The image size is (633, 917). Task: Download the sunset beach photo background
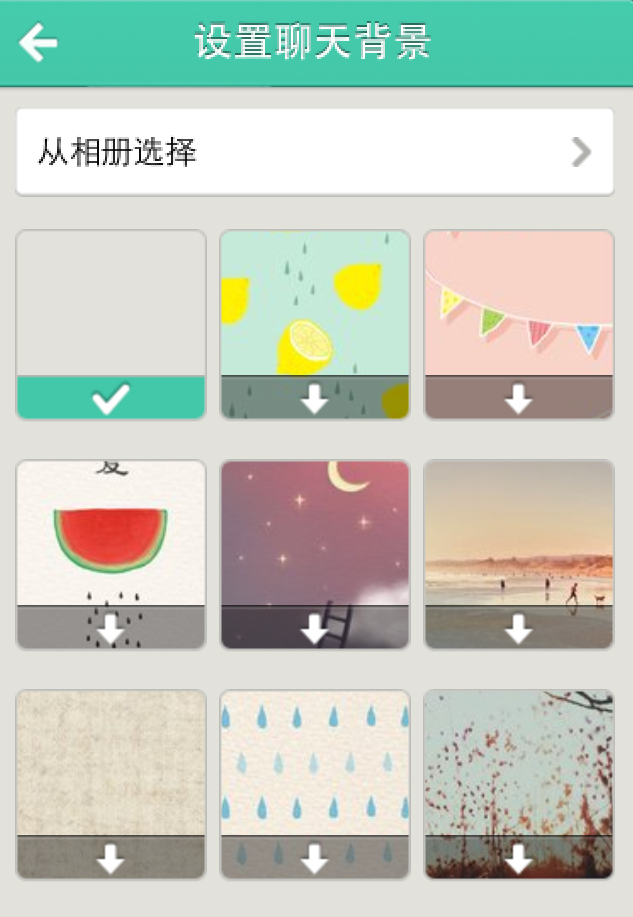point(518,629)
